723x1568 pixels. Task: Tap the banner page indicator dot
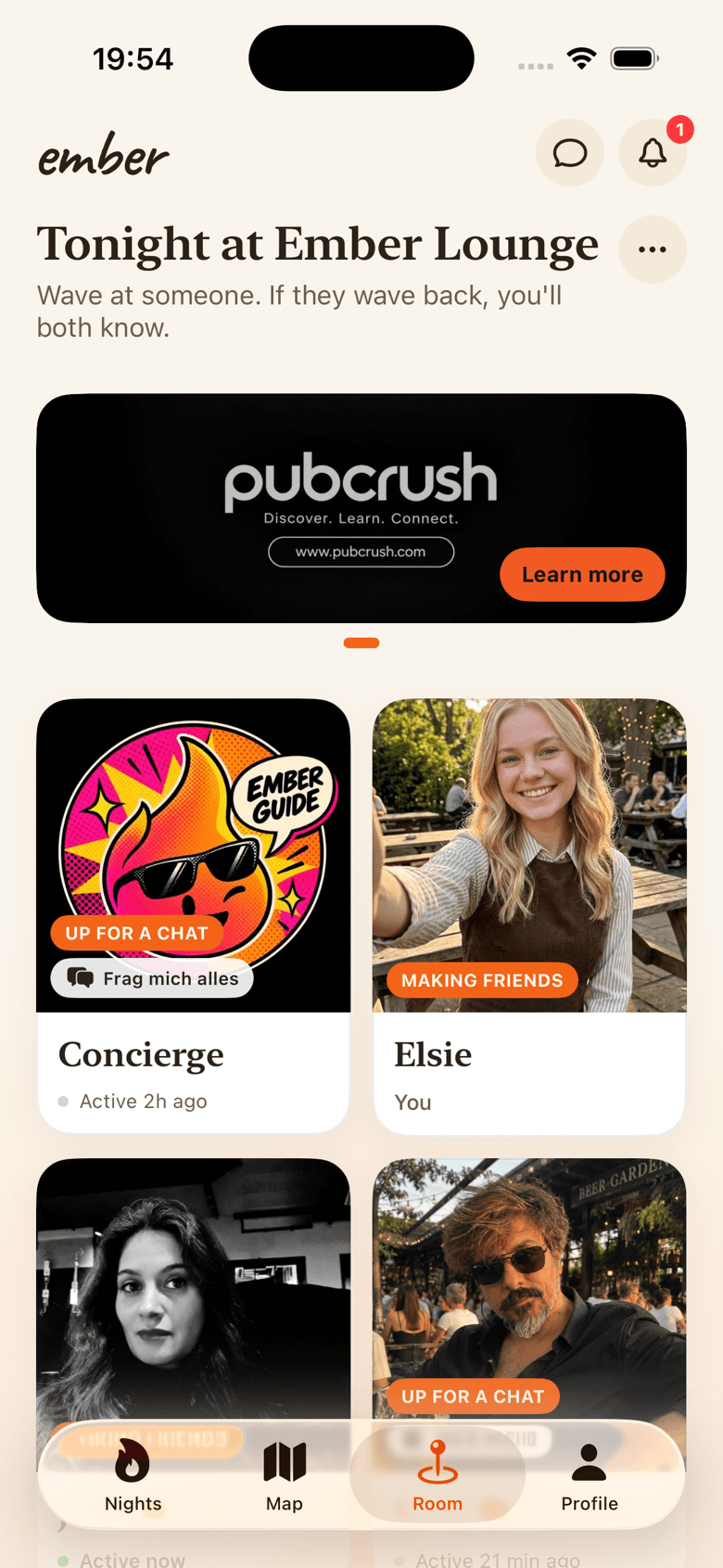(x=361, y=643)
